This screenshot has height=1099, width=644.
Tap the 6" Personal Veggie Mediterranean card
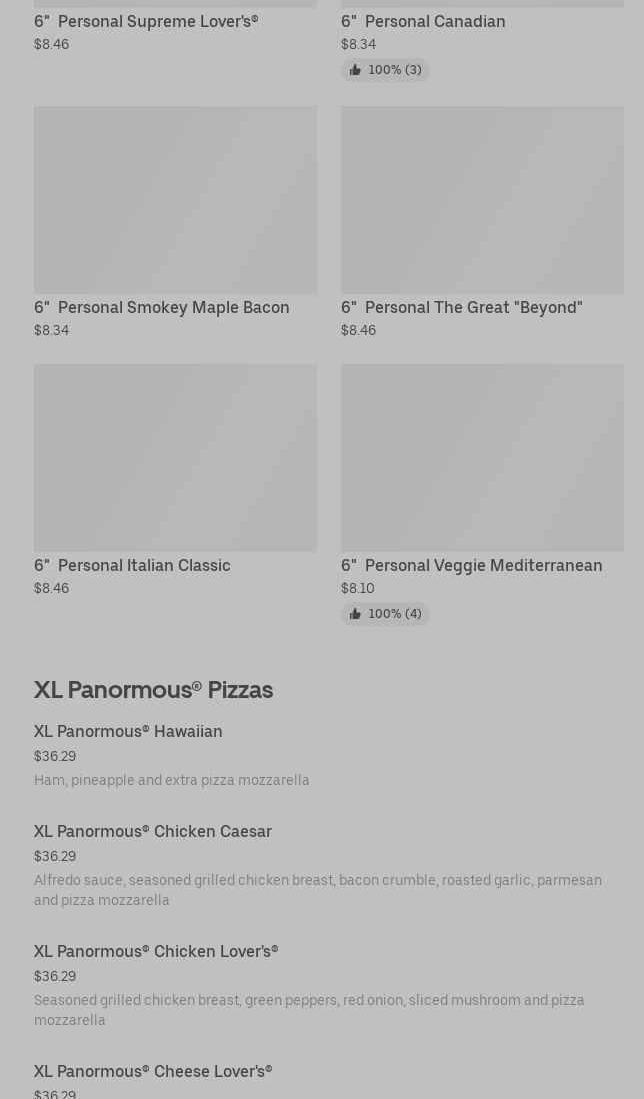[482, 478]
